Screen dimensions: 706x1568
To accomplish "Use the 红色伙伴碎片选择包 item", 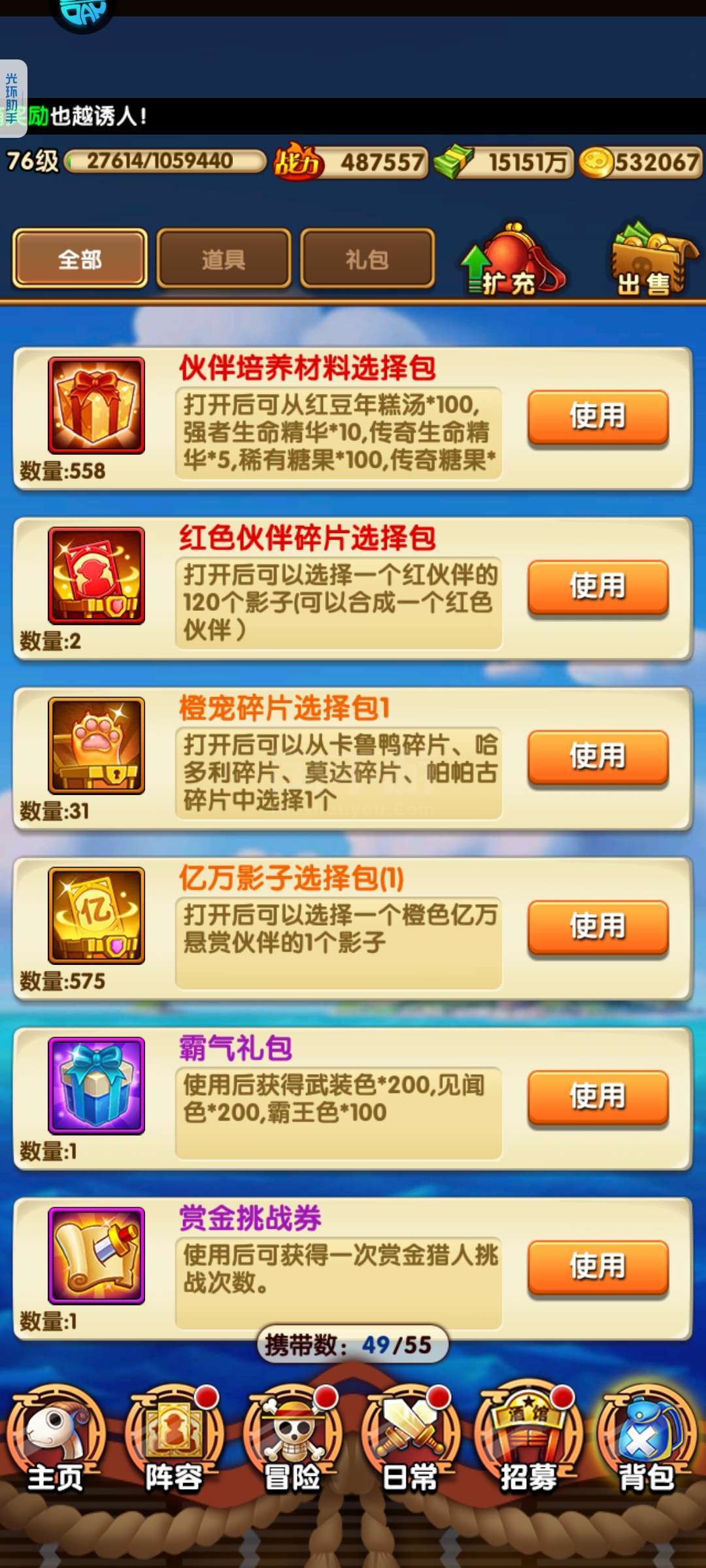I will (x=598, y=587).
